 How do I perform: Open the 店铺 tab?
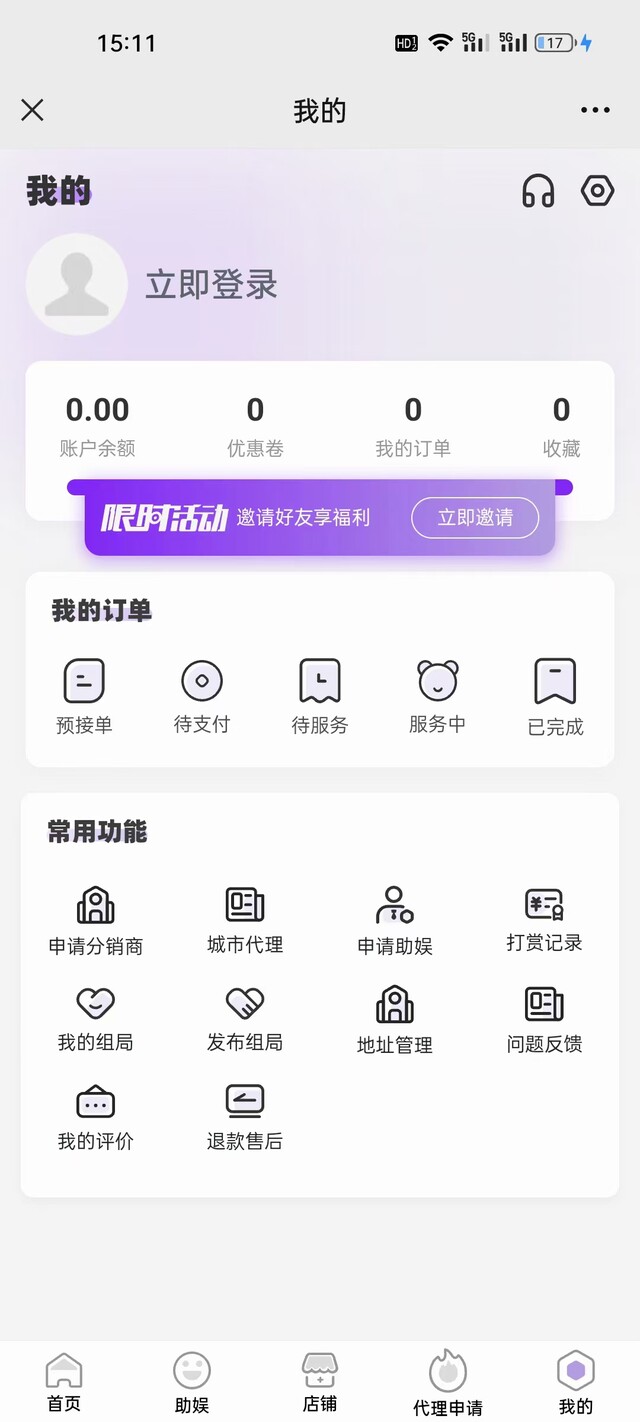click(x=320, y=1382)
